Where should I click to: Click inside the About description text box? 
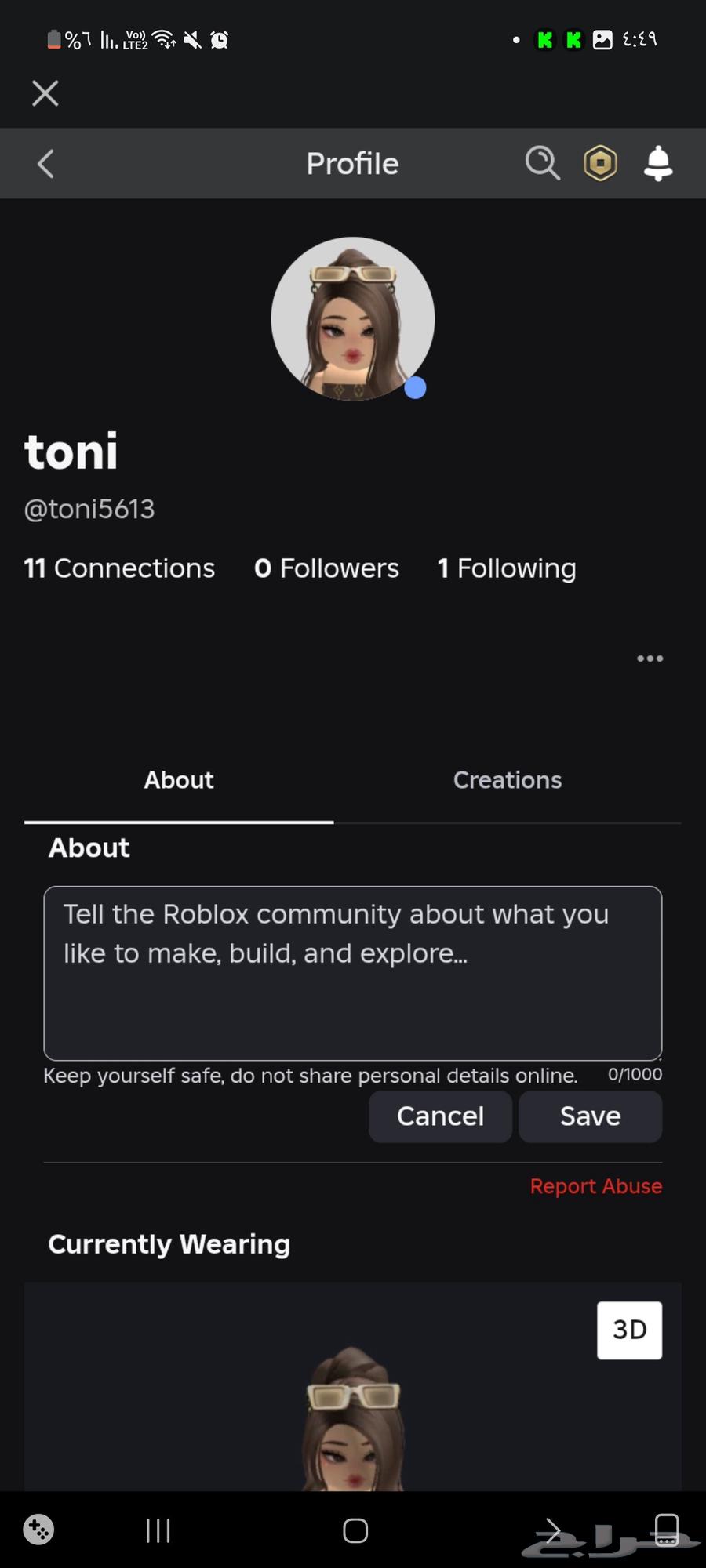352,972
